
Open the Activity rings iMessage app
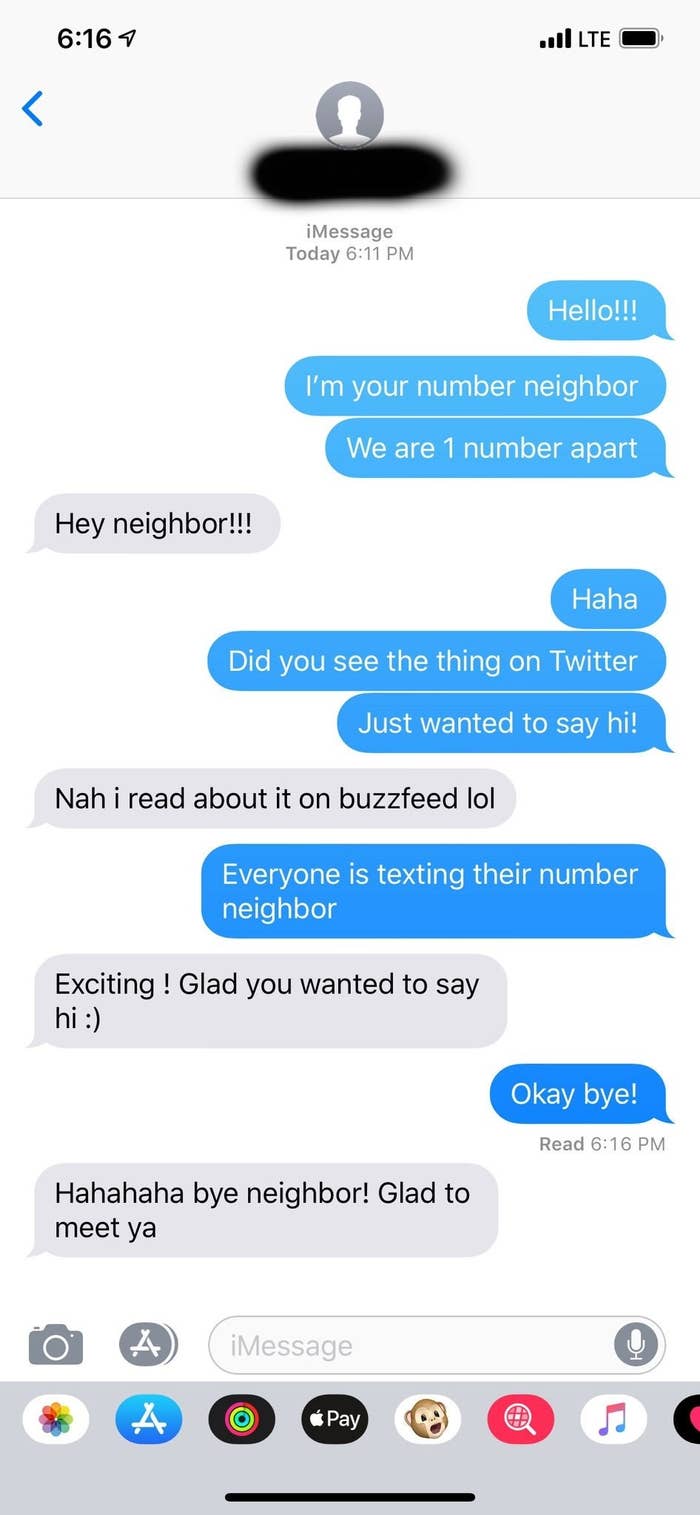tap(241, 1419)
